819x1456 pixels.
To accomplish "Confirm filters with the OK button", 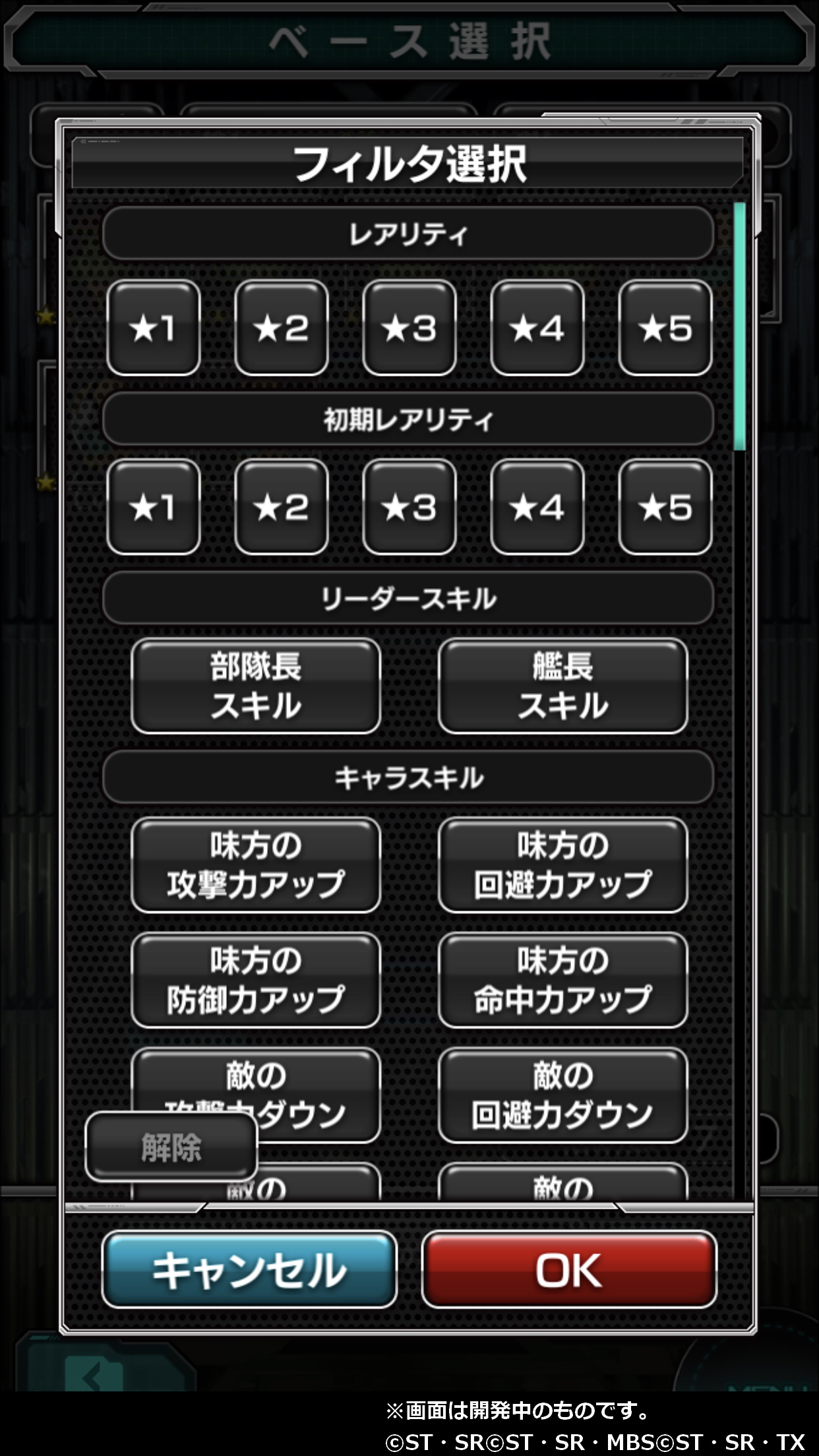I will click(568, 1269).
